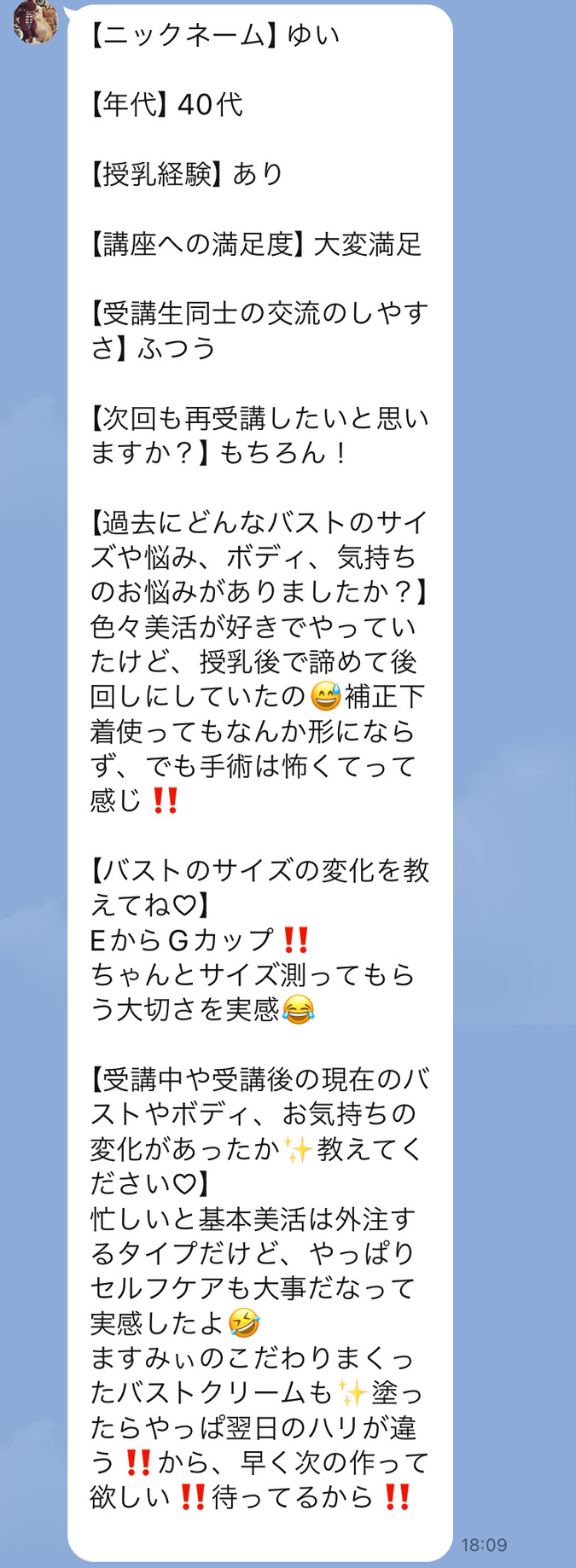Open the message sender's profile avatar
The width and height of the screenshot is (576, 1568).
34,19
